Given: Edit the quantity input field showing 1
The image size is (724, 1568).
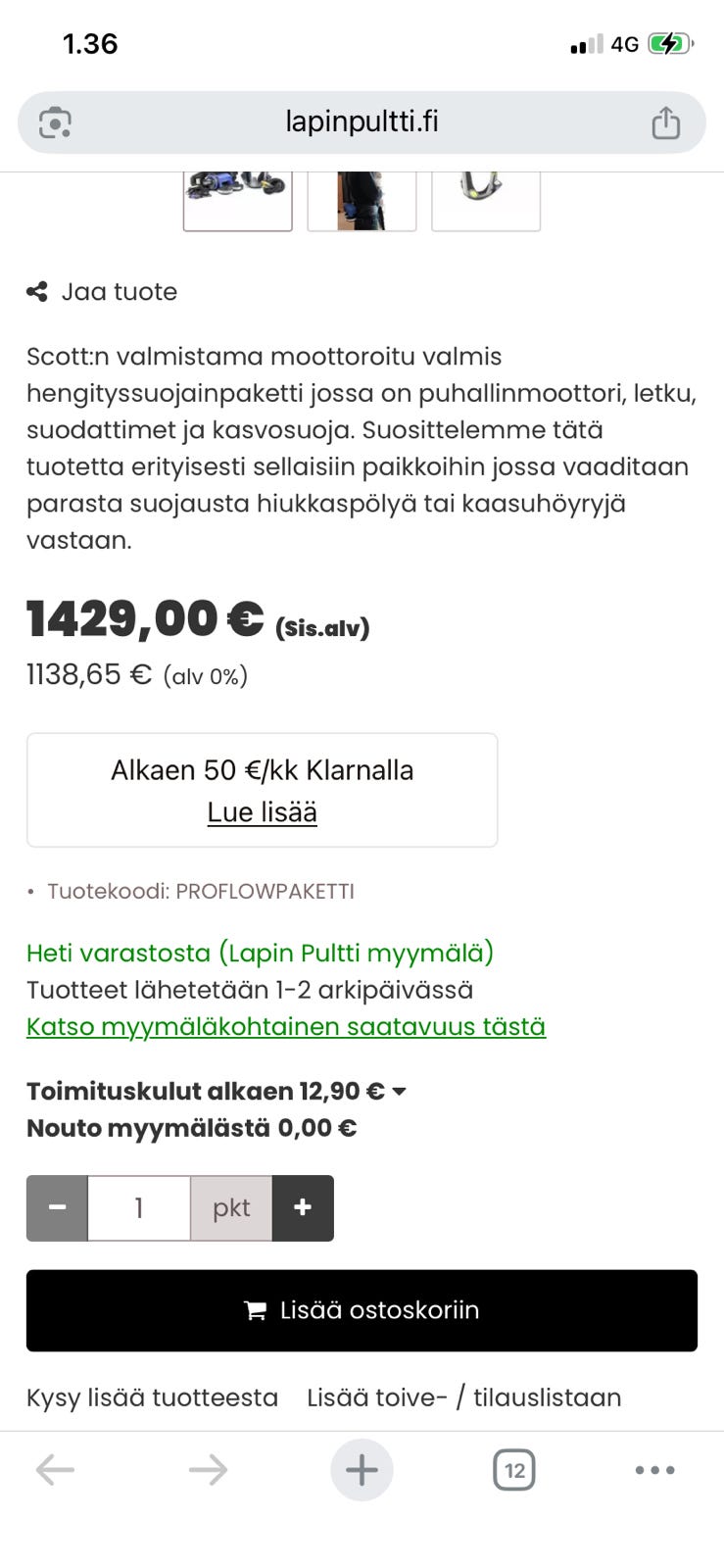Looking at the screenshot, I should coord(138,1207).
